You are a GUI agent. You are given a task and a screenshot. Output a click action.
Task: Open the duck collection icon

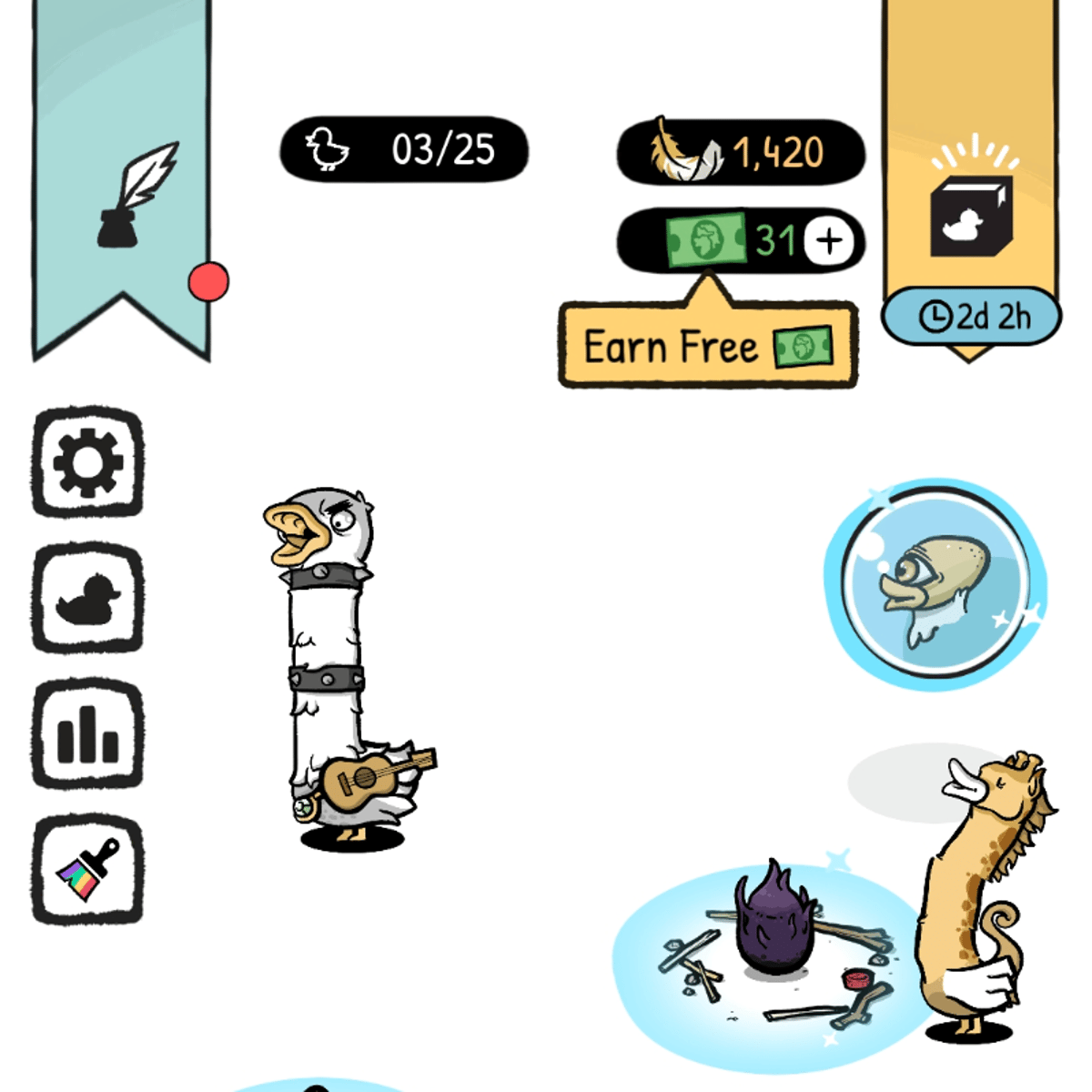(88, 598)
